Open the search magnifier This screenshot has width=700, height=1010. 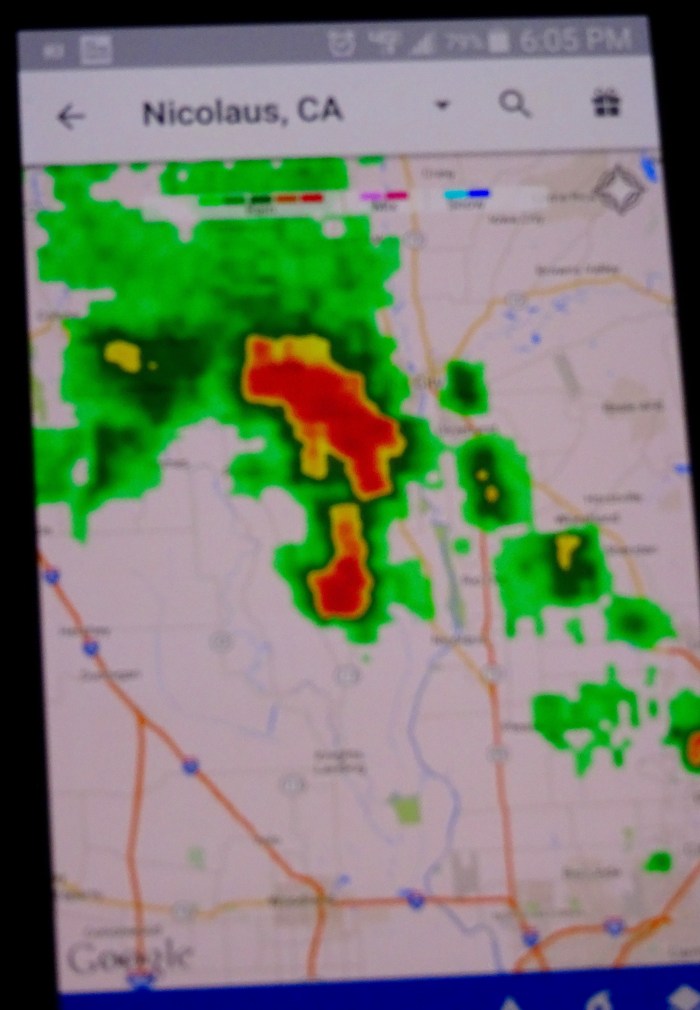(515, 103)
